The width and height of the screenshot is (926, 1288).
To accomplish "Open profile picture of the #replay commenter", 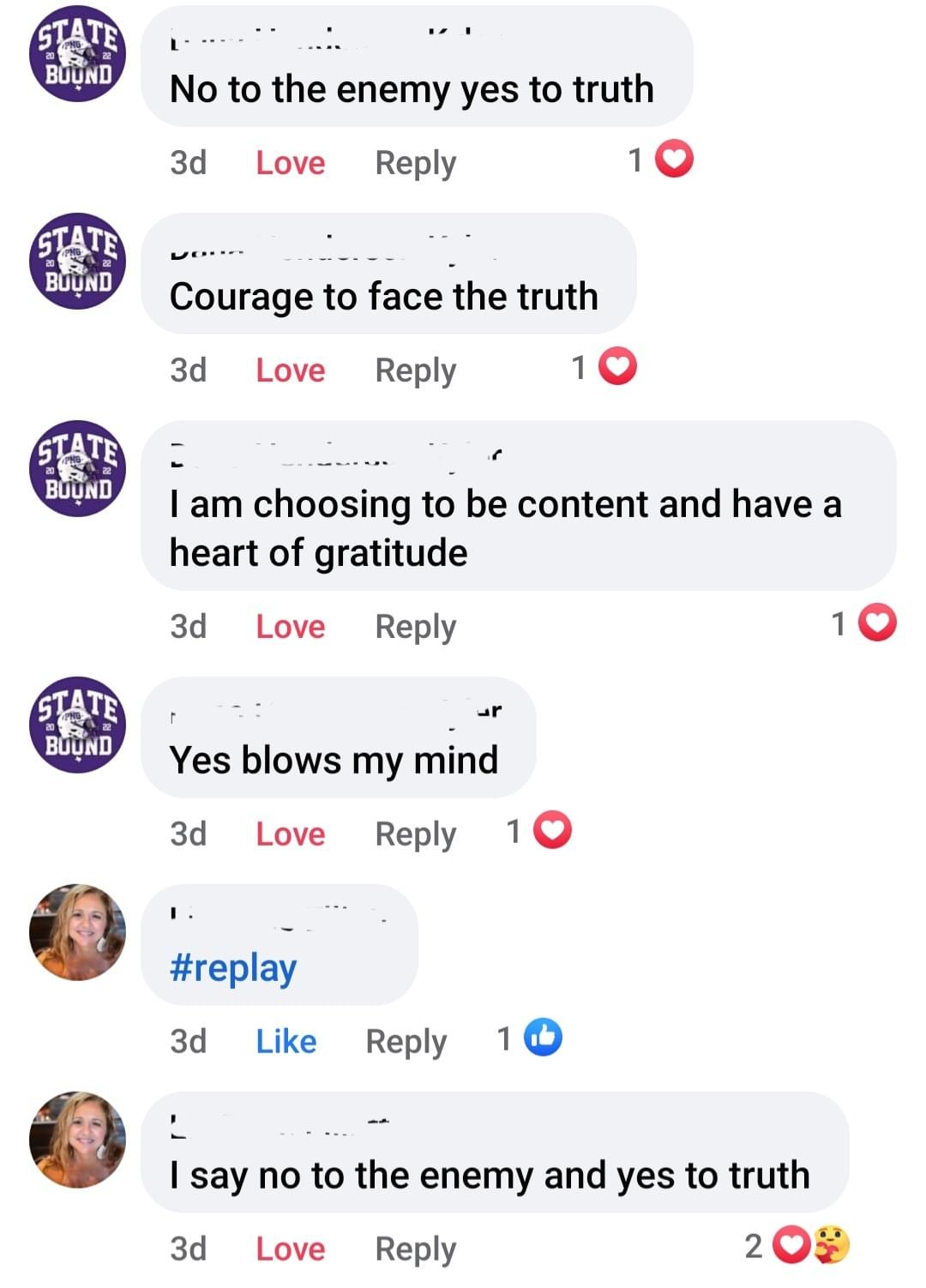I will pyautogui.click(x=77, y=932).
